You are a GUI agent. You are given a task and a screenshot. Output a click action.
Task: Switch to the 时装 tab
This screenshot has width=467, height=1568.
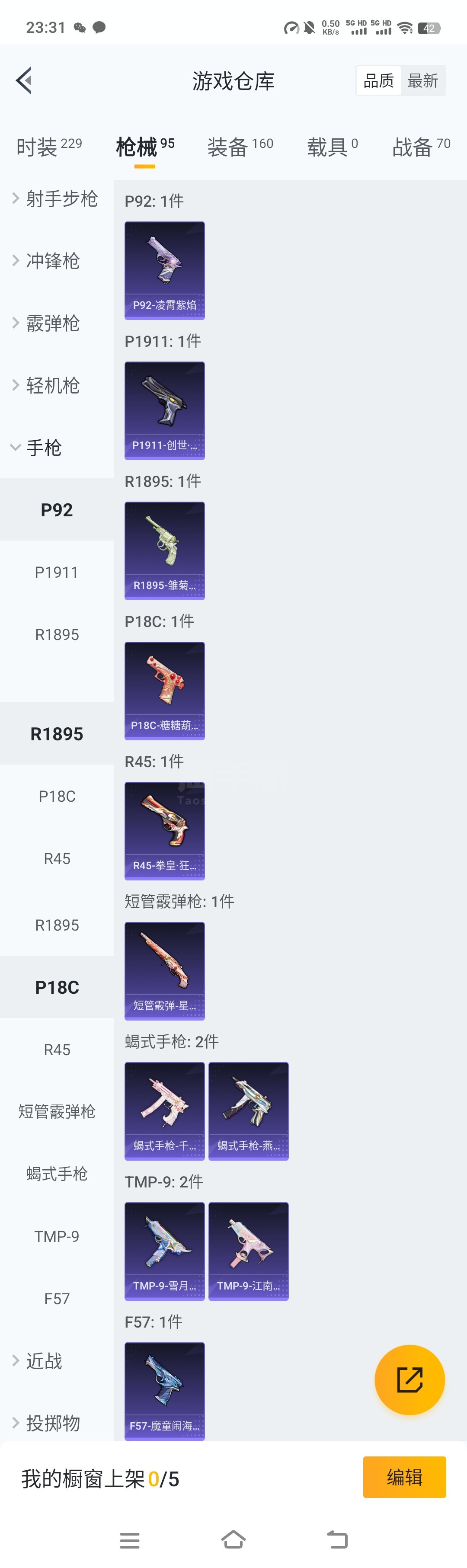pos(49,147)
